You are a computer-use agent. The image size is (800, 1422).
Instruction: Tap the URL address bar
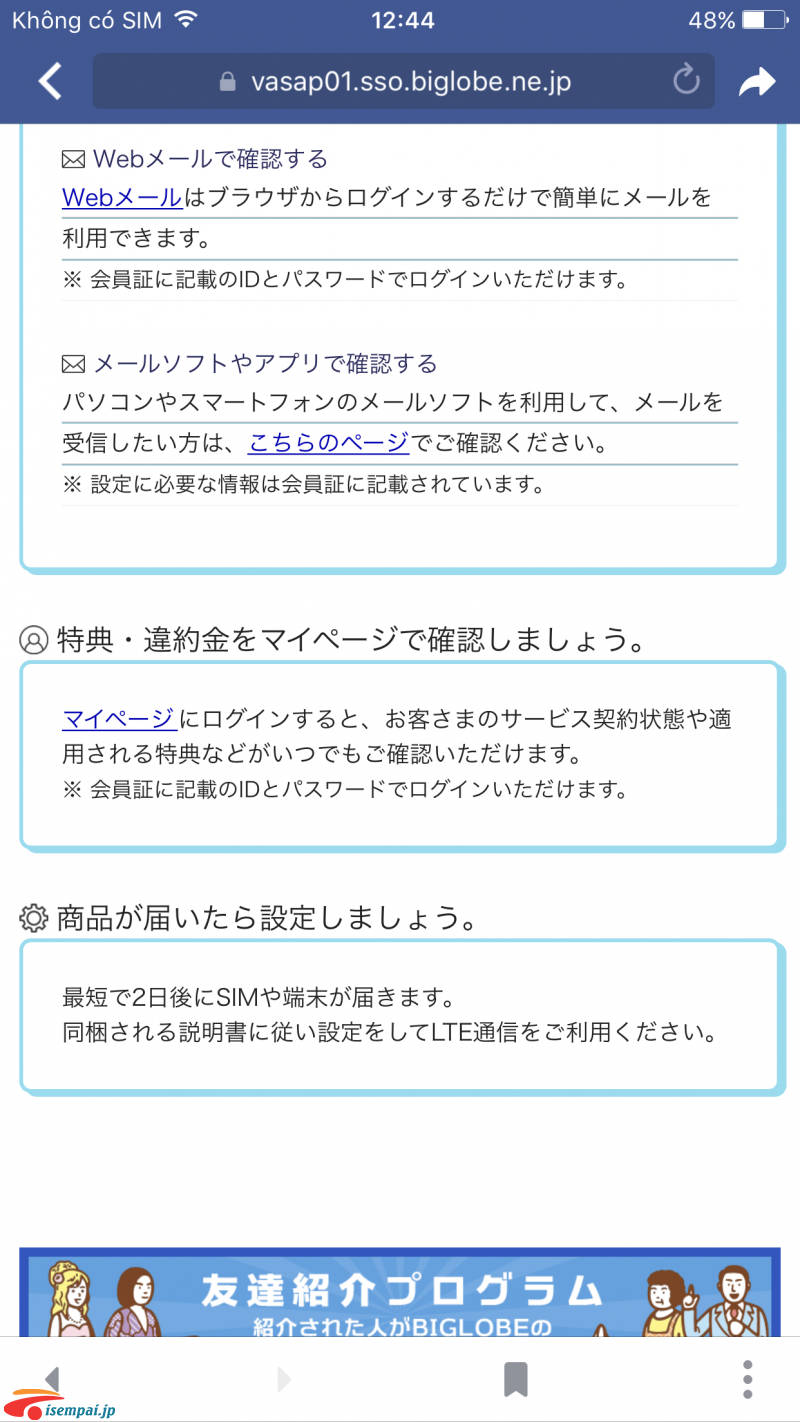tap(403, 81)
